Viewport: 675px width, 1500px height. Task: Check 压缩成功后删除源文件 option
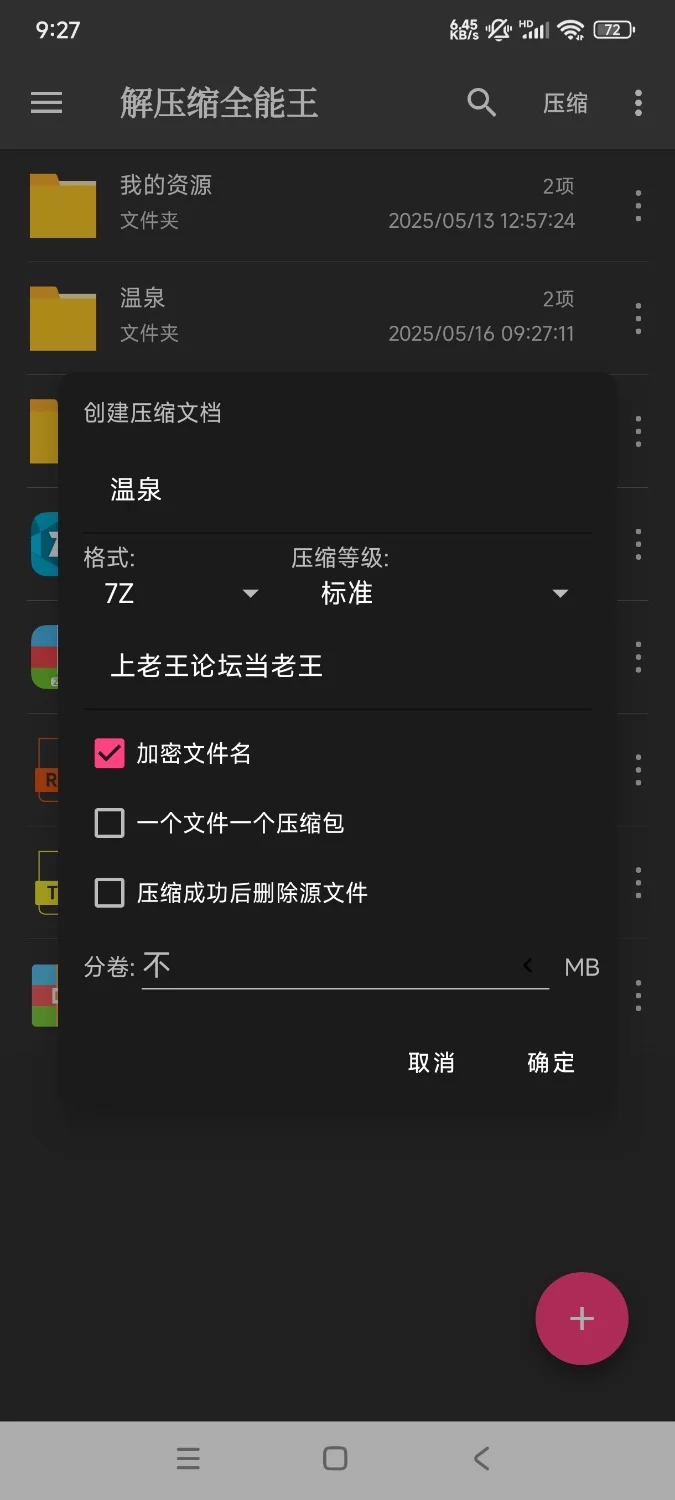109,892
